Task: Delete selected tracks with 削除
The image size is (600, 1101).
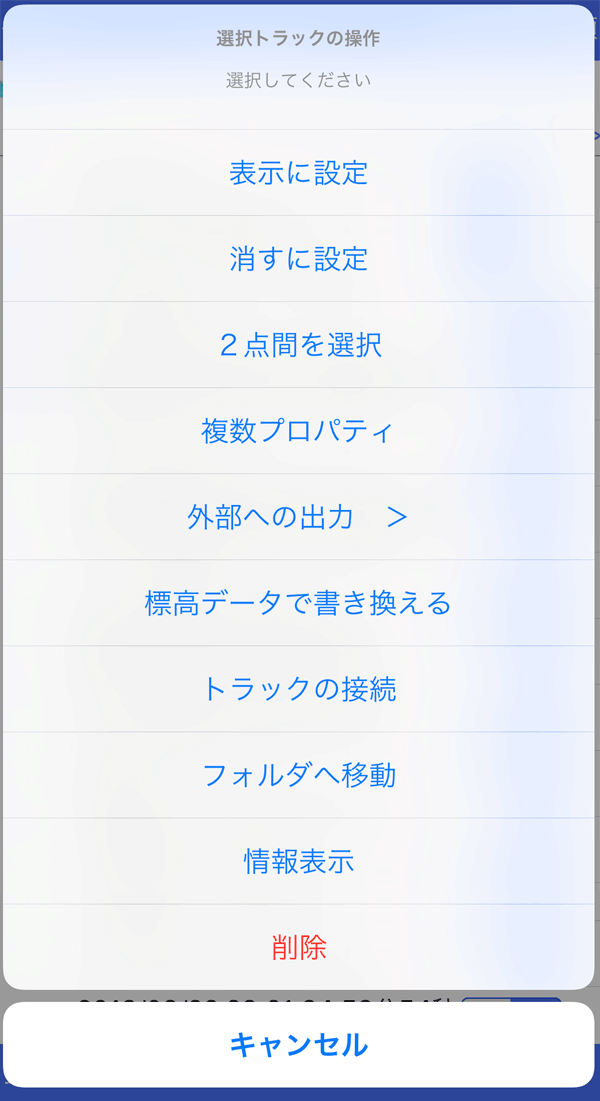Action: coord(299,947)
